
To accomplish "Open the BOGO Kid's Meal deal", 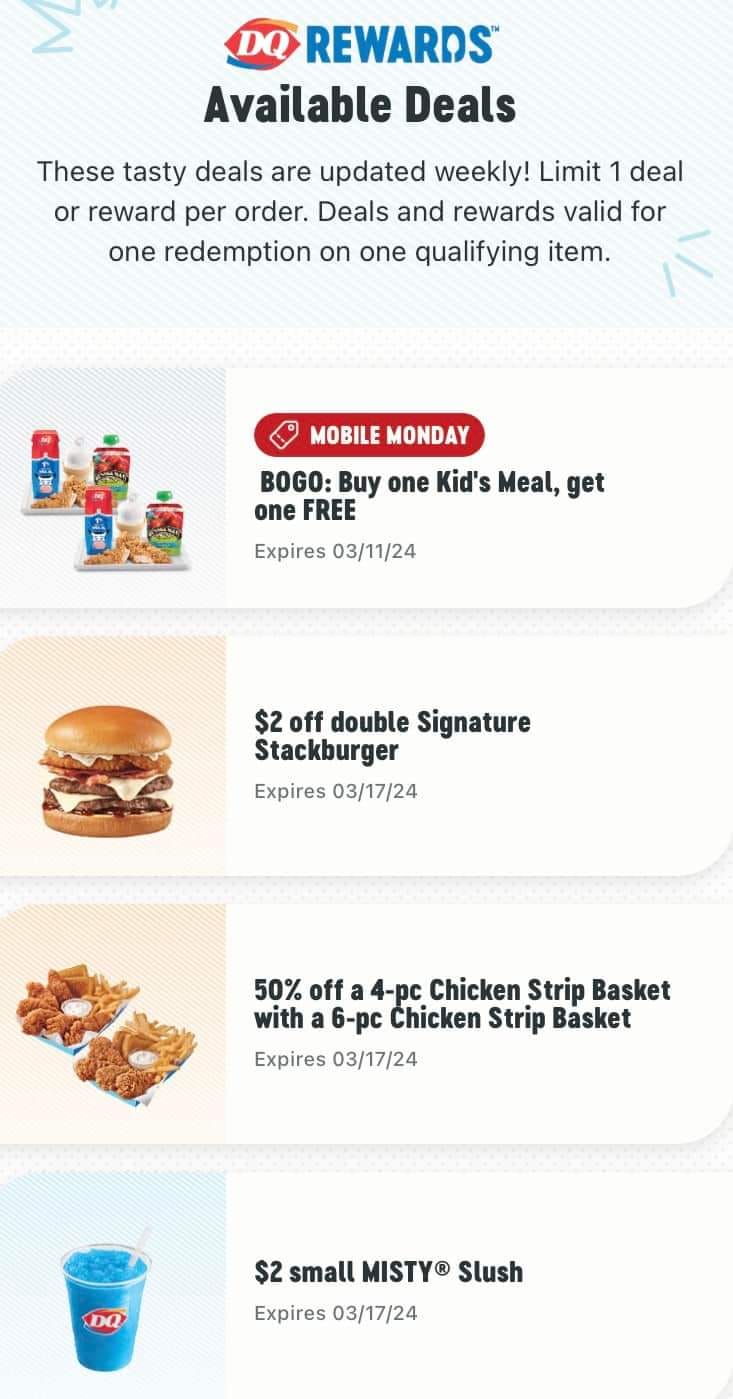I will pyautogui.click(x=432, y=497).
